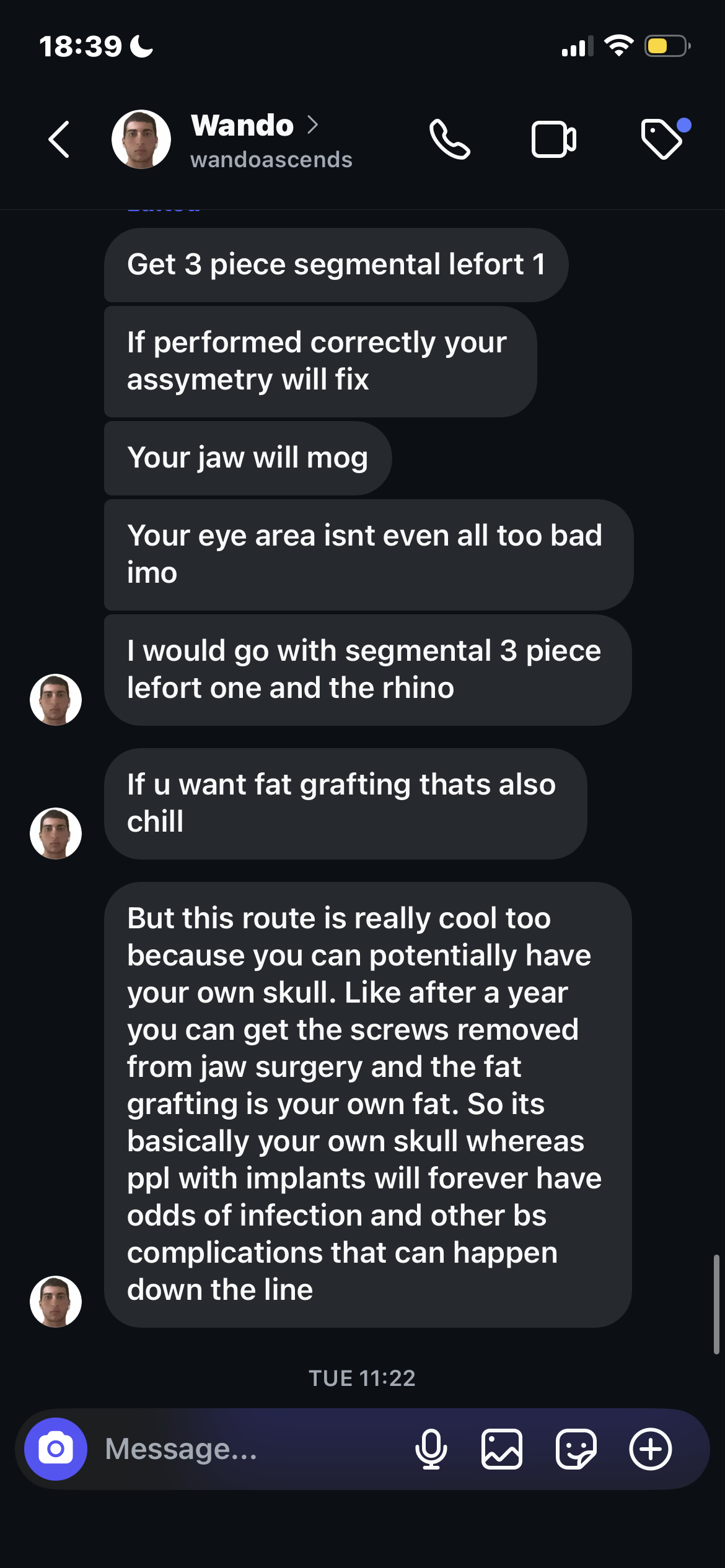The height and width of the screenshot is (1568, 725).
Task: Go back to the message list
Action: 59,139
